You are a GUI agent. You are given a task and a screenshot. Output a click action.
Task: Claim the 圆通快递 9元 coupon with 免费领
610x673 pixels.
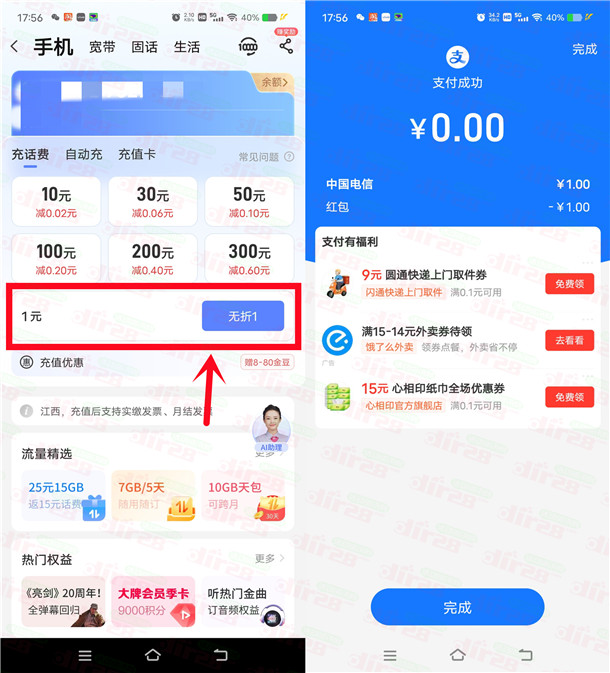(x=569, y=283)
